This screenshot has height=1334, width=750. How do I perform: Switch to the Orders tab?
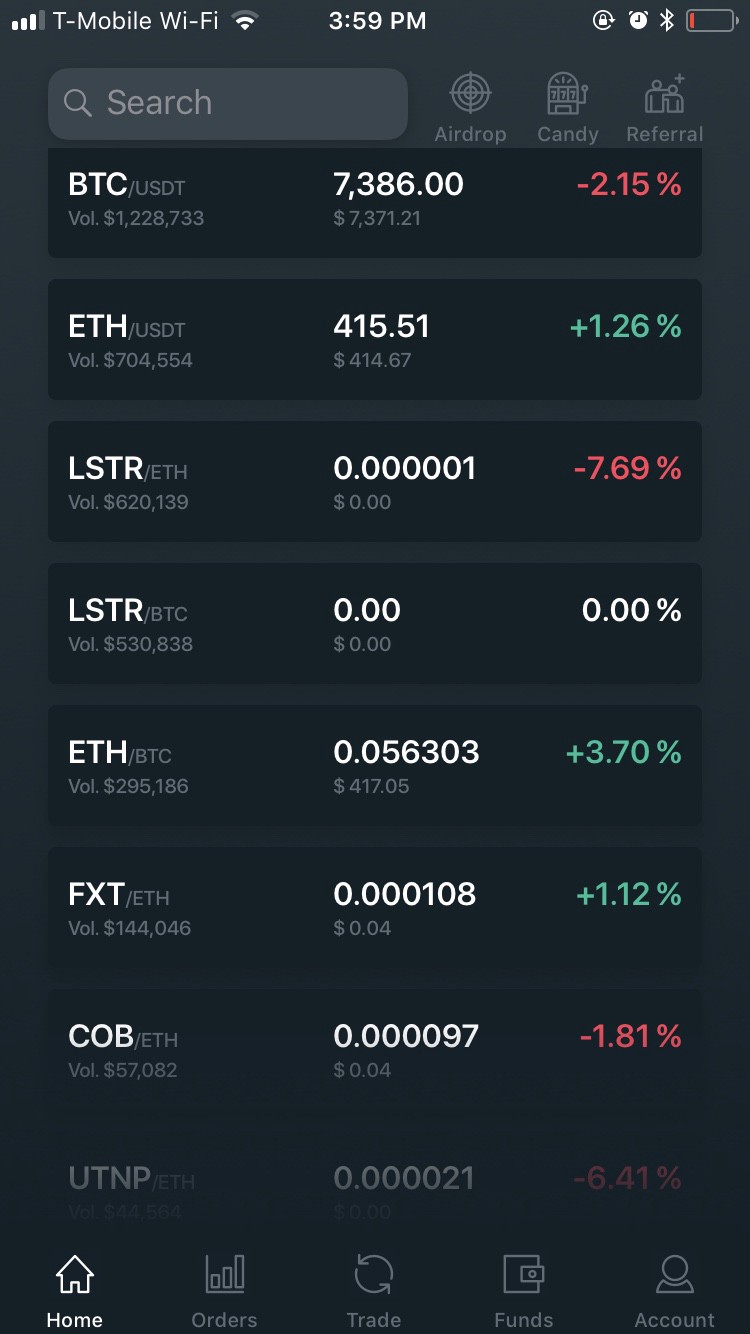[x=224, y=1292]
